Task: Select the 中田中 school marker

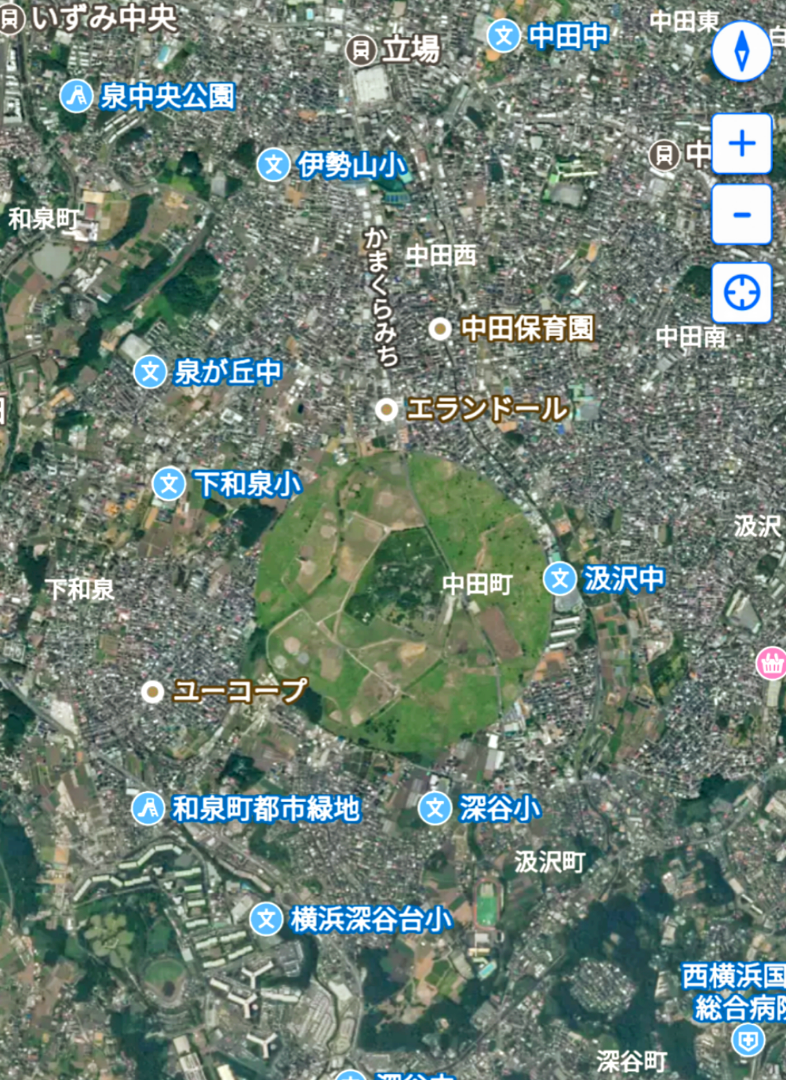Action: [x=504, y=37]
